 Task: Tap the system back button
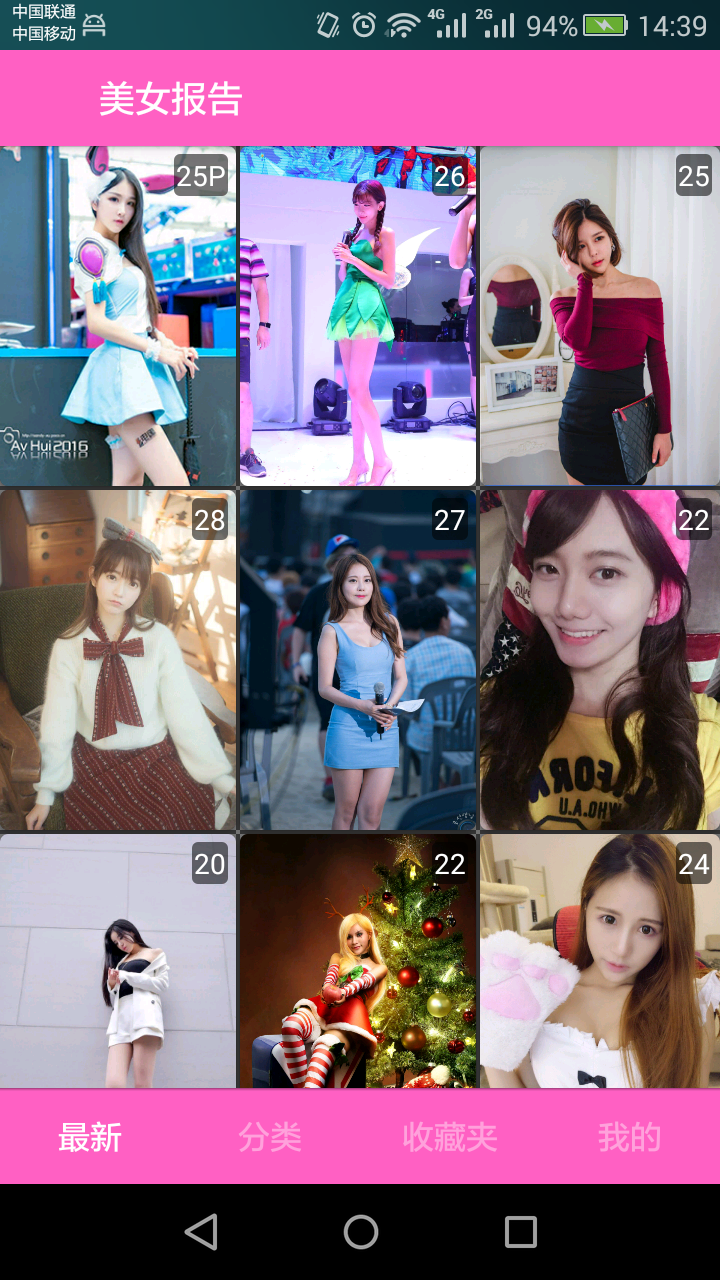pyautogui.click(x=201, y=1232)
